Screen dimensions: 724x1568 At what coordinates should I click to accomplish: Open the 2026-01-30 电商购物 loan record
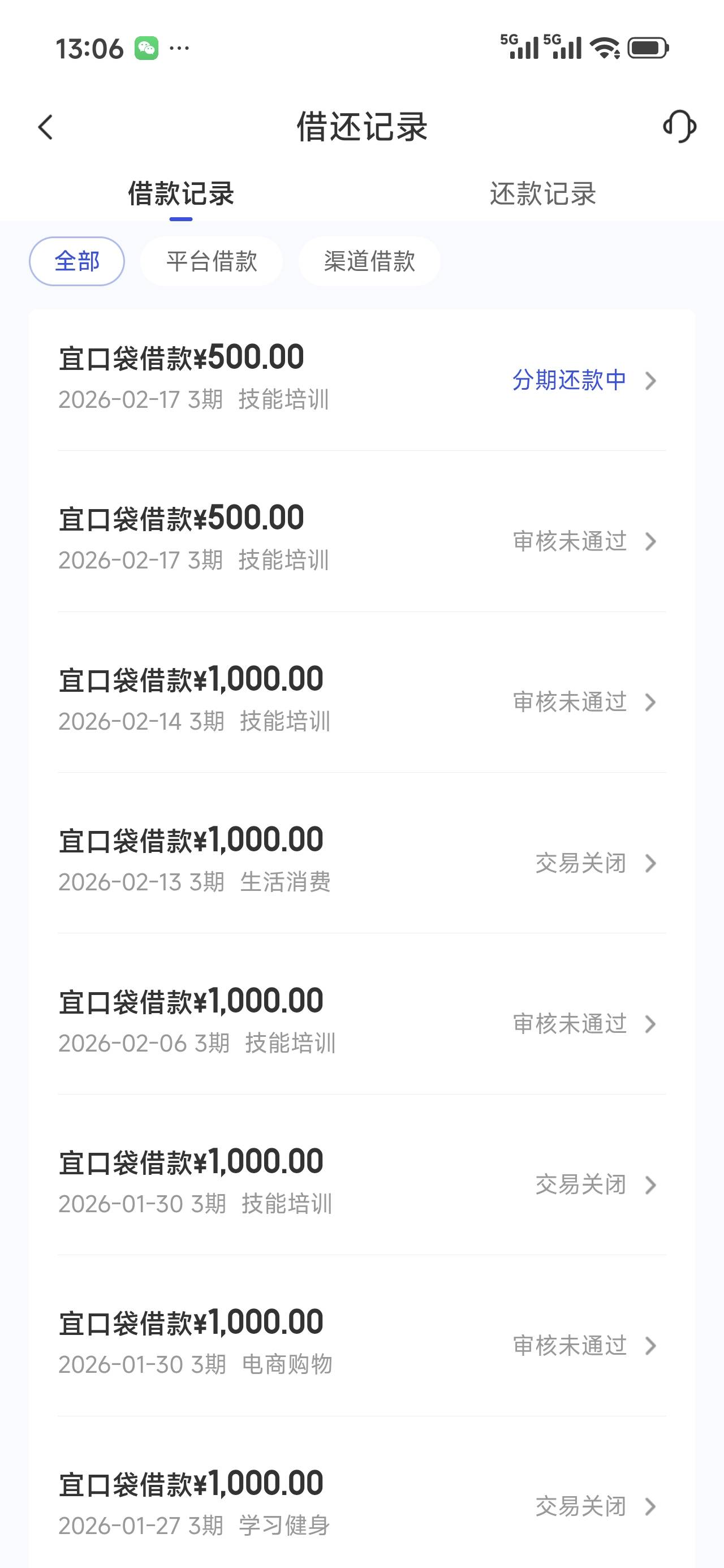361,1343
